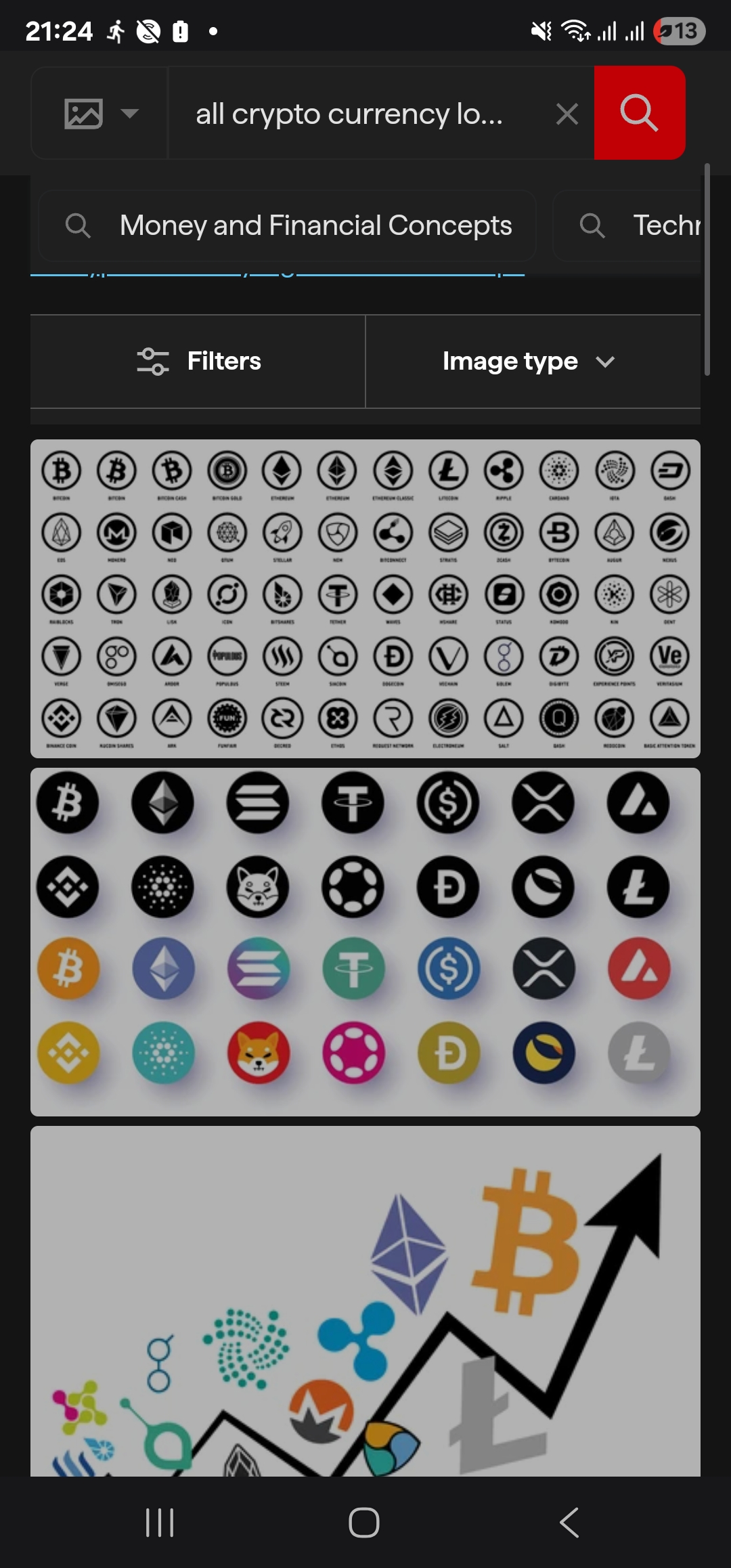Viewport: 731px width, 1568px height.
Task: Go back using the system back button
Action: 569,1523
